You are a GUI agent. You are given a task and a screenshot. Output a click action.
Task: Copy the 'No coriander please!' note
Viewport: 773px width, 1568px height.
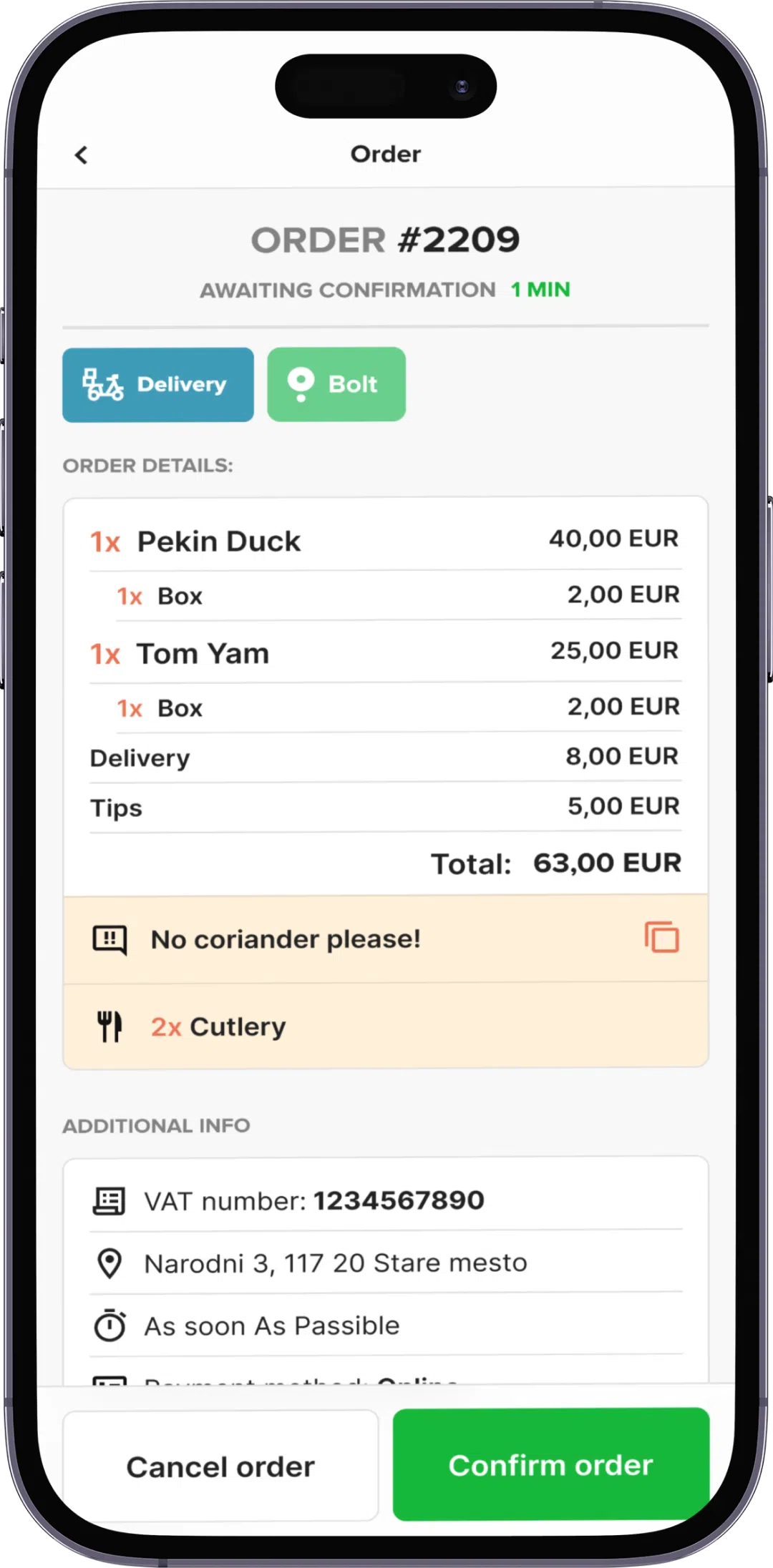[661, 937]
